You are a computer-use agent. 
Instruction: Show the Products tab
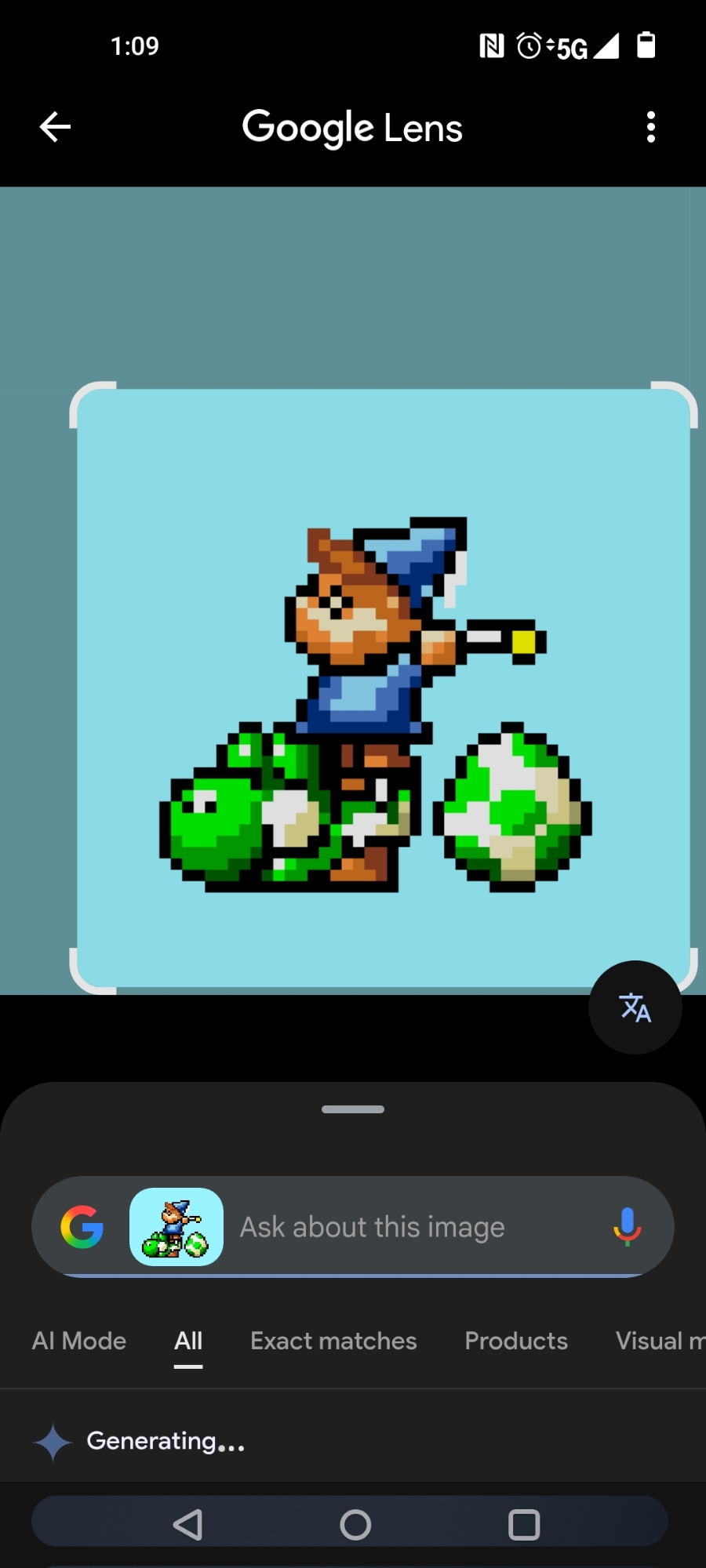click(x=516, y=1341)
